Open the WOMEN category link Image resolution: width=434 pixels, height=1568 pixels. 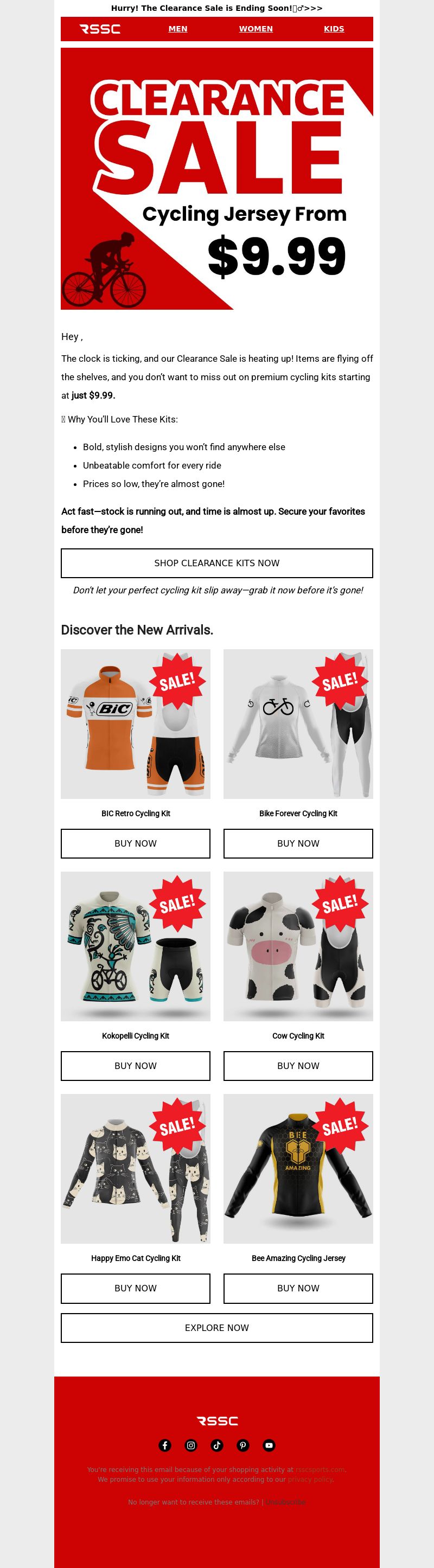[x=256, y=29]
